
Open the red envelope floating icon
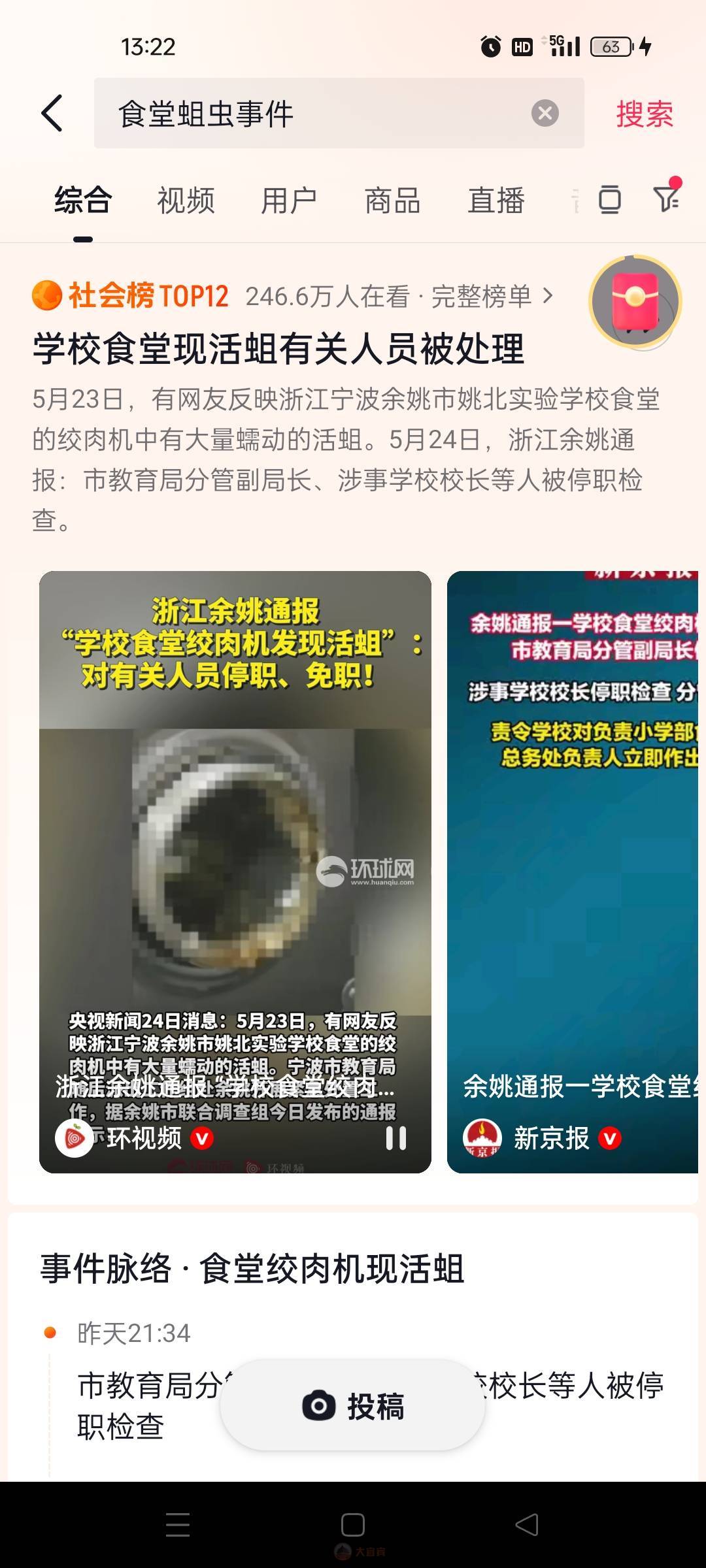coord(635,301)
